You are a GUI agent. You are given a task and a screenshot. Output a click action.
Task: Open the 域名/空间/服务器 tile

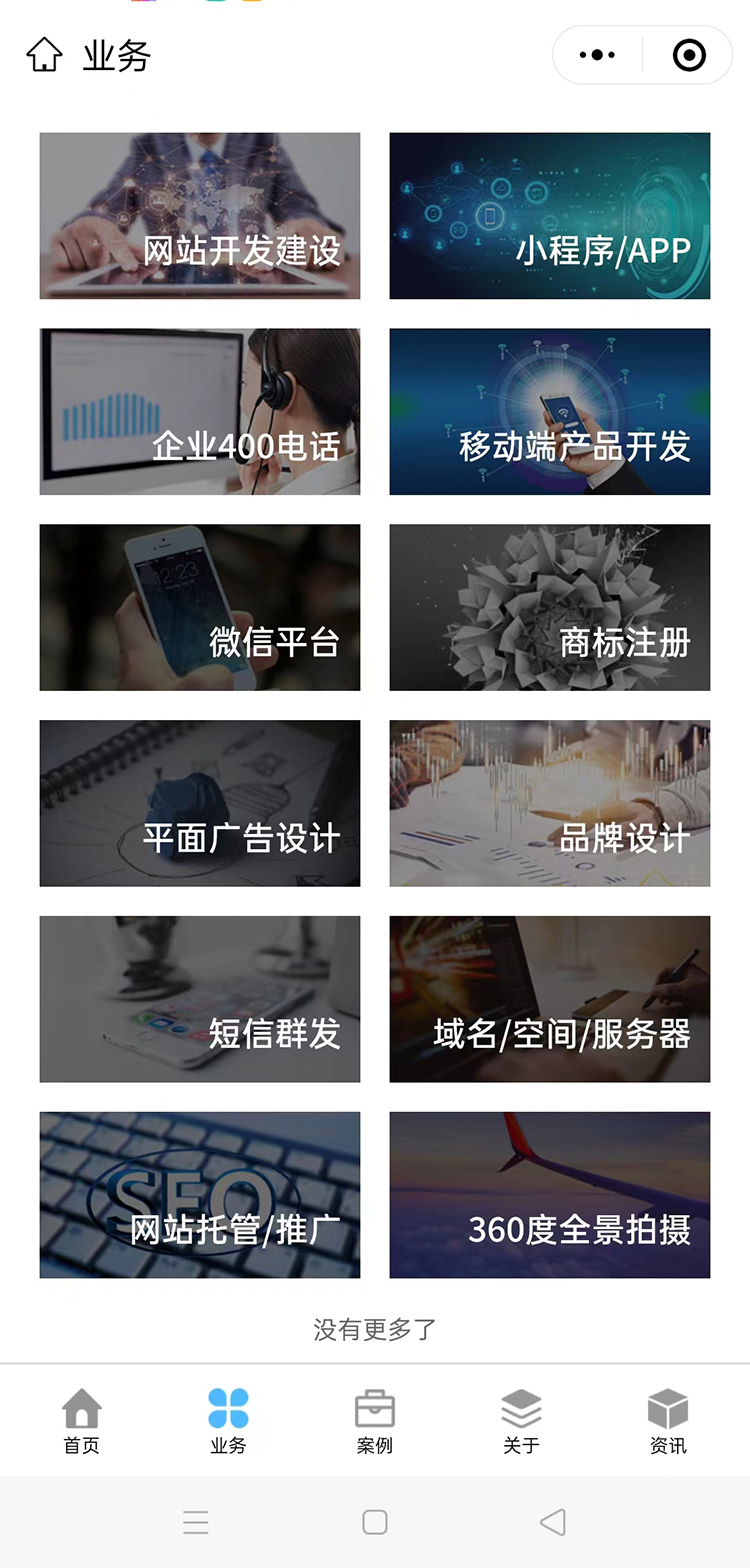(x=550, y=1000)
